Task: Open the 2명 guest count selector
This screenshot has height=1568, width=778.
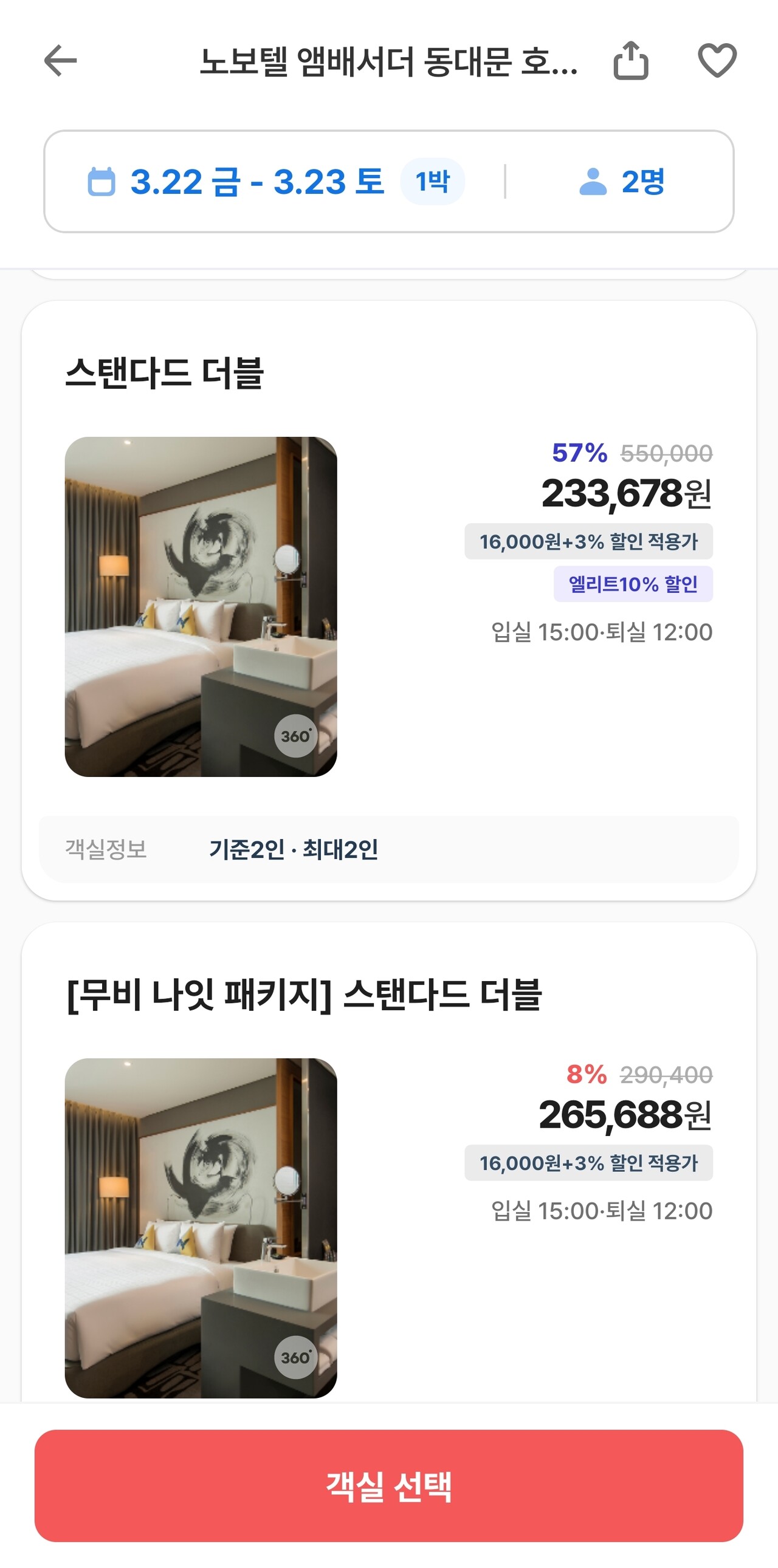Action: [x=642, y=181]
